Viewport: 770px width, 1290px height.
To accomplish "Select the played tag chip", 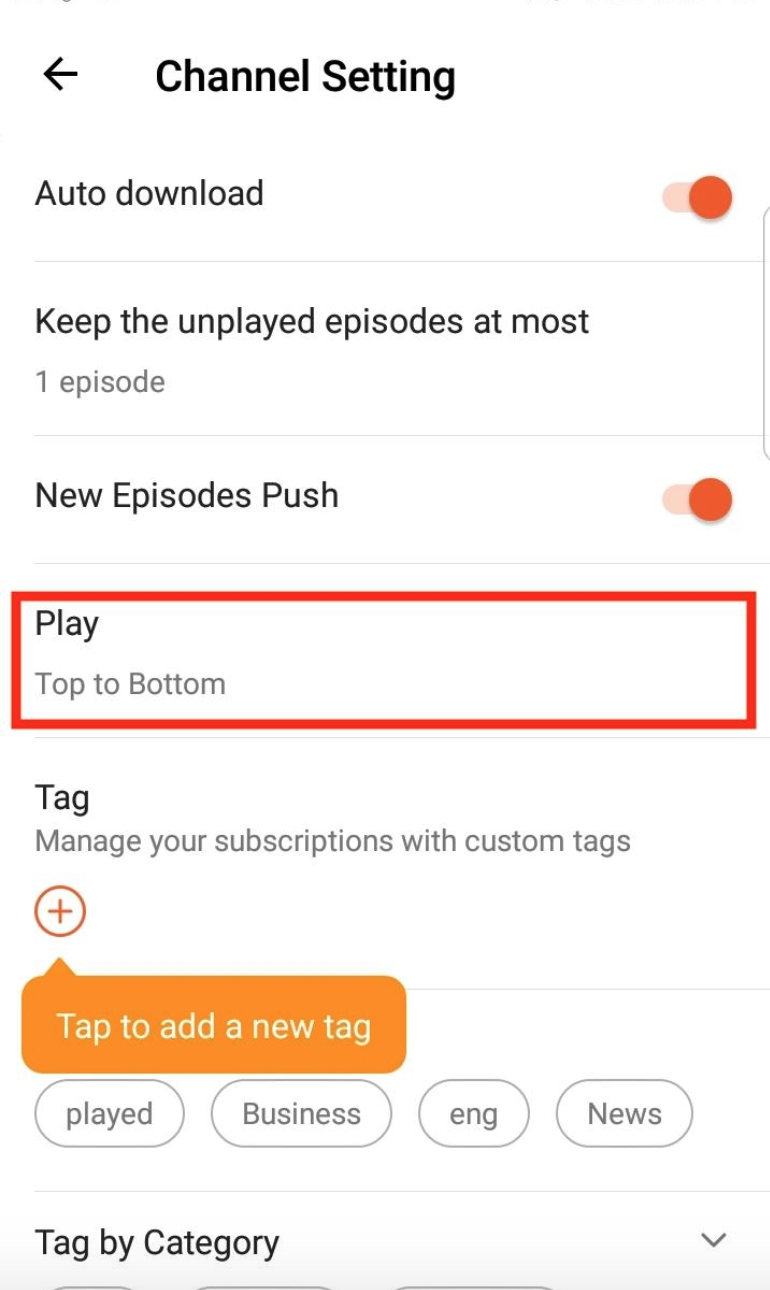I will coord(109,1114).
